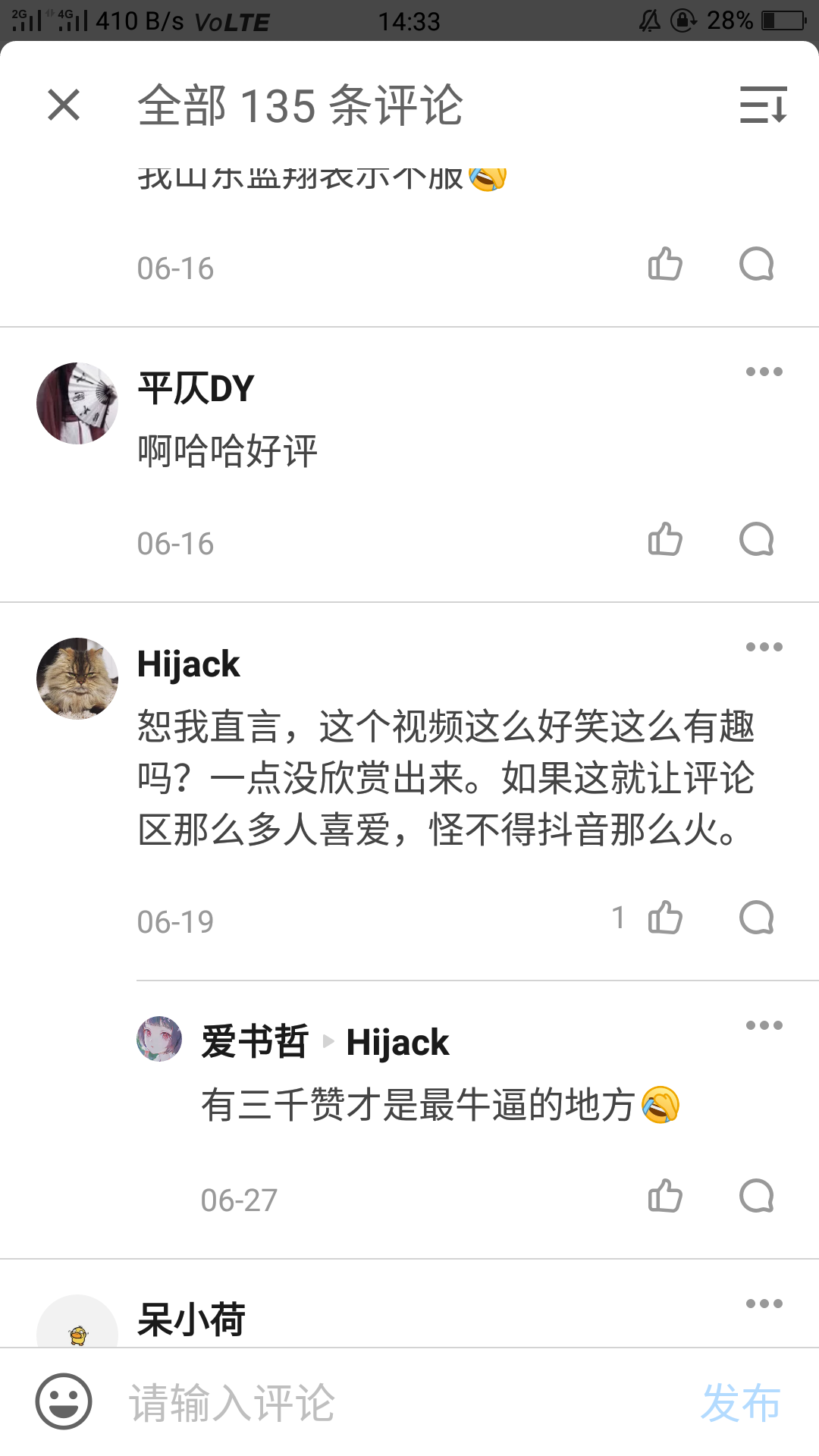819x1456 pixels.
Task: Reply to 平仄DY's comment
Action: [756, 540]
